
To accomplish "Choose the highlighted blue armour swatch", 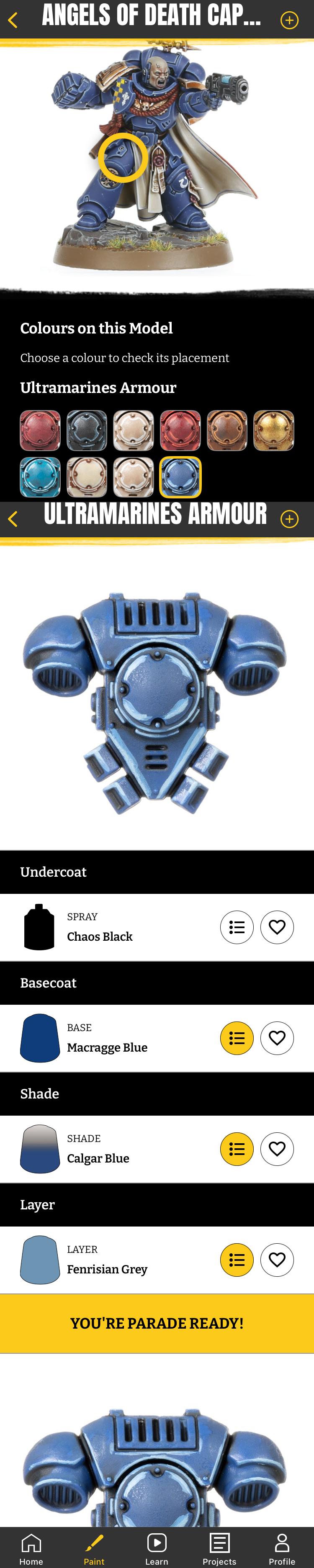I will pos(180,477).
